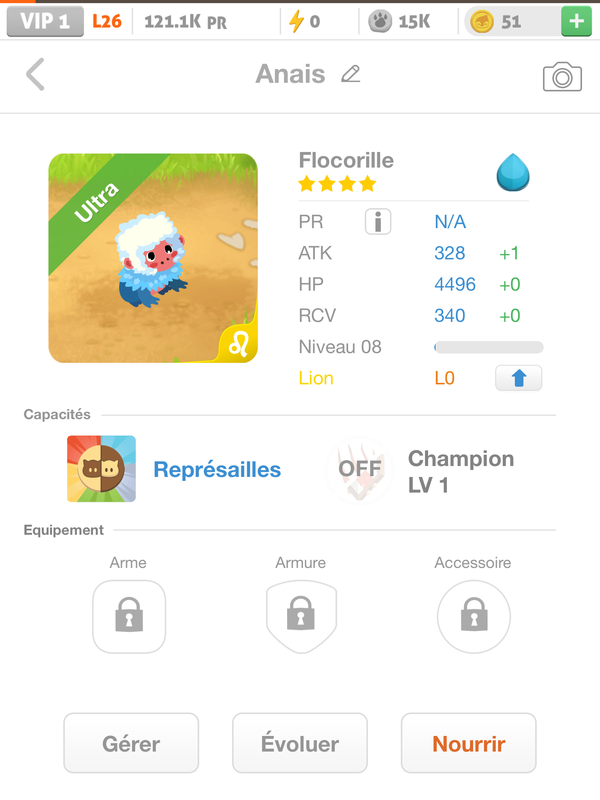The height and width of the screenshot is (800, 600).
Task: Open the Gérer option
Action: (131, 743)
